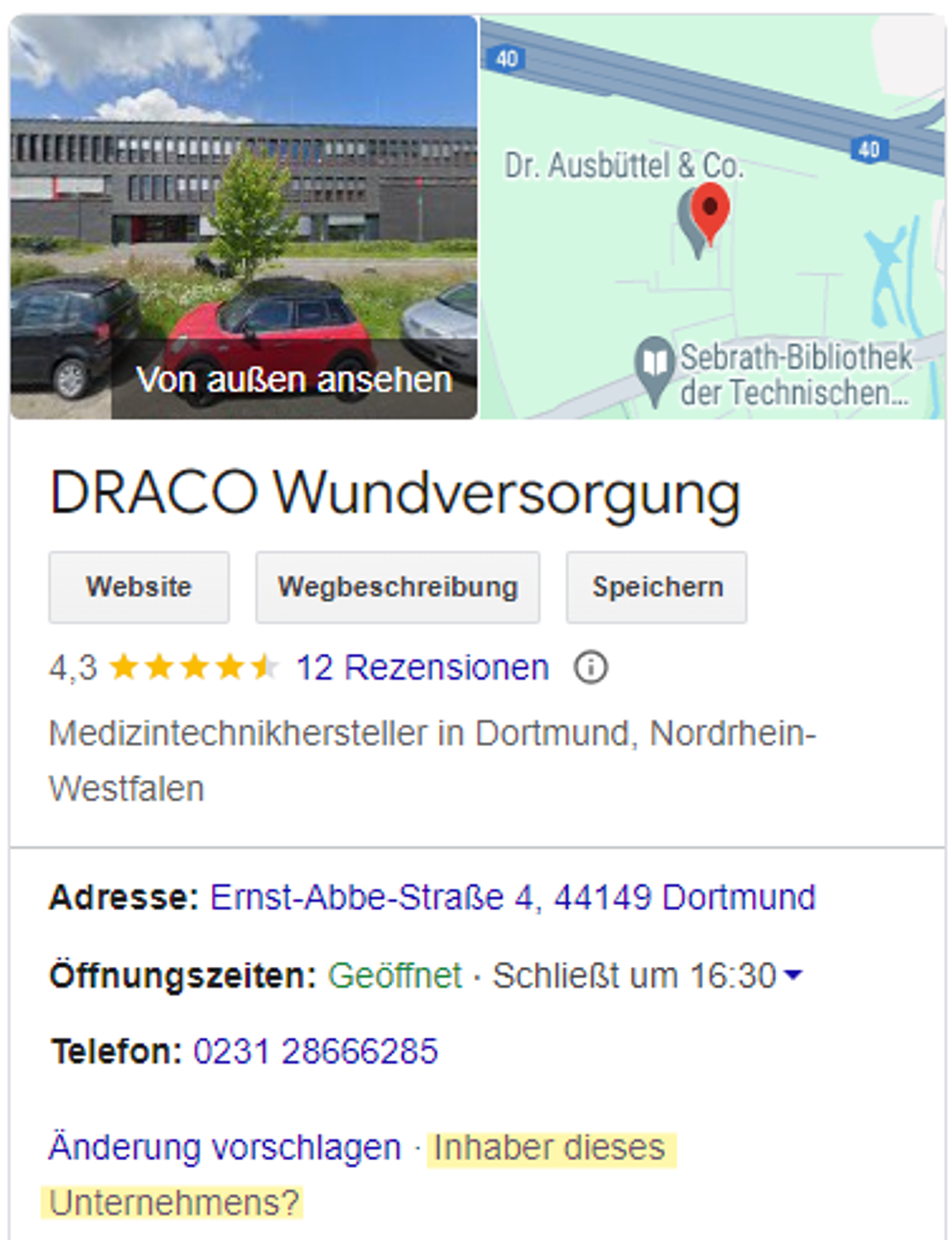Open 'Inhaber dieses Unternehmens?' link

tap(549, 1147)
